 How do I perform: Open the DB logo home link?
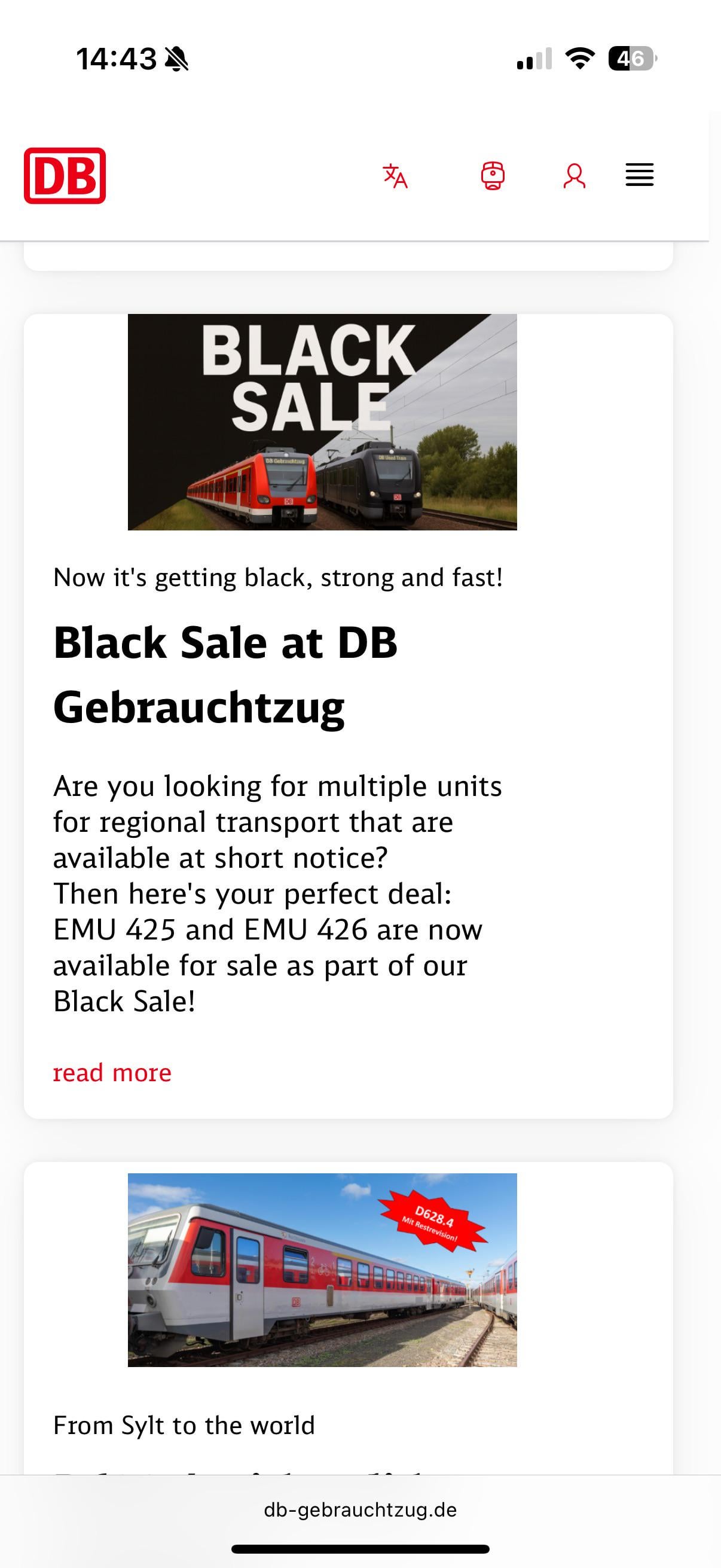click(65, 175)
